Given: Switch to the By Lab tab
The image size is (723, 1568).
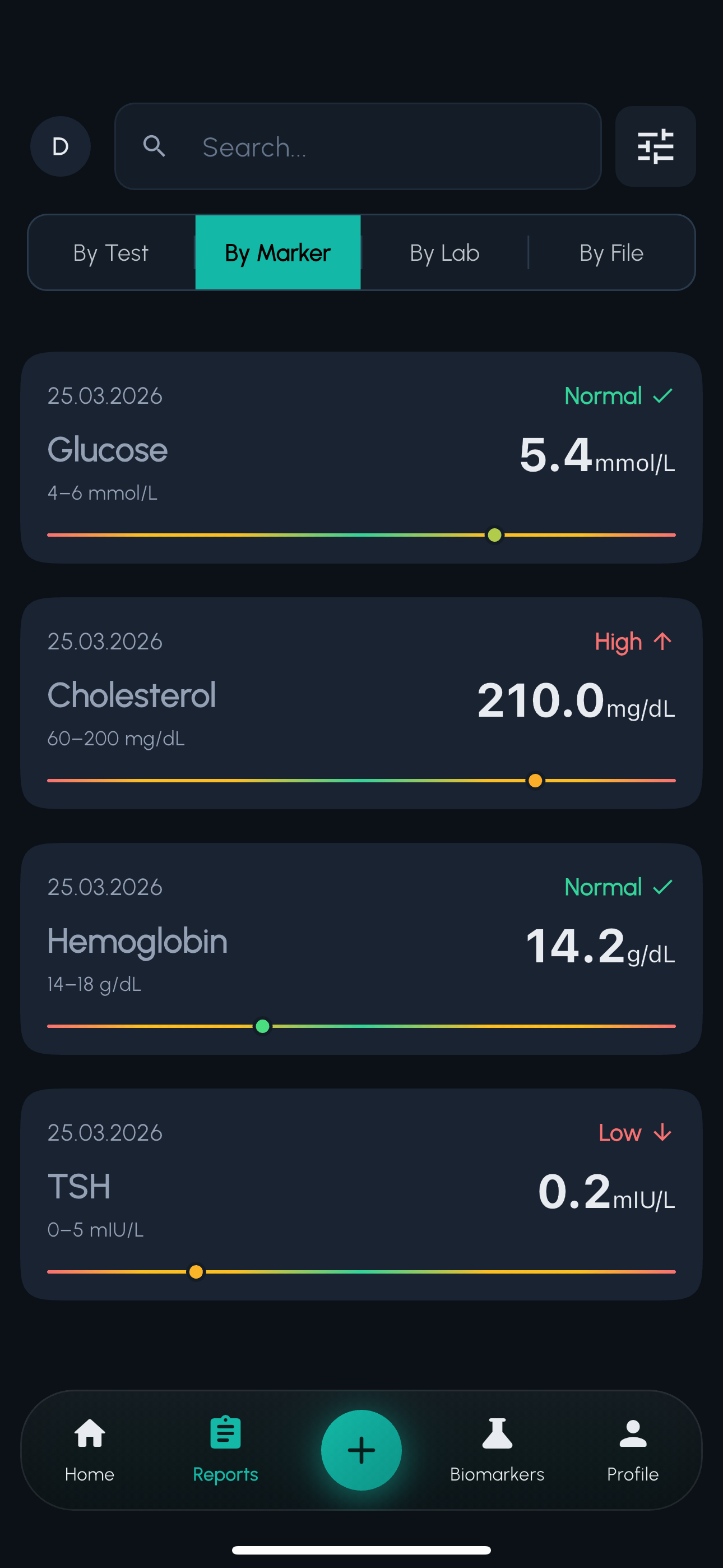Looking at the screenshot, I should coord(444,252).
